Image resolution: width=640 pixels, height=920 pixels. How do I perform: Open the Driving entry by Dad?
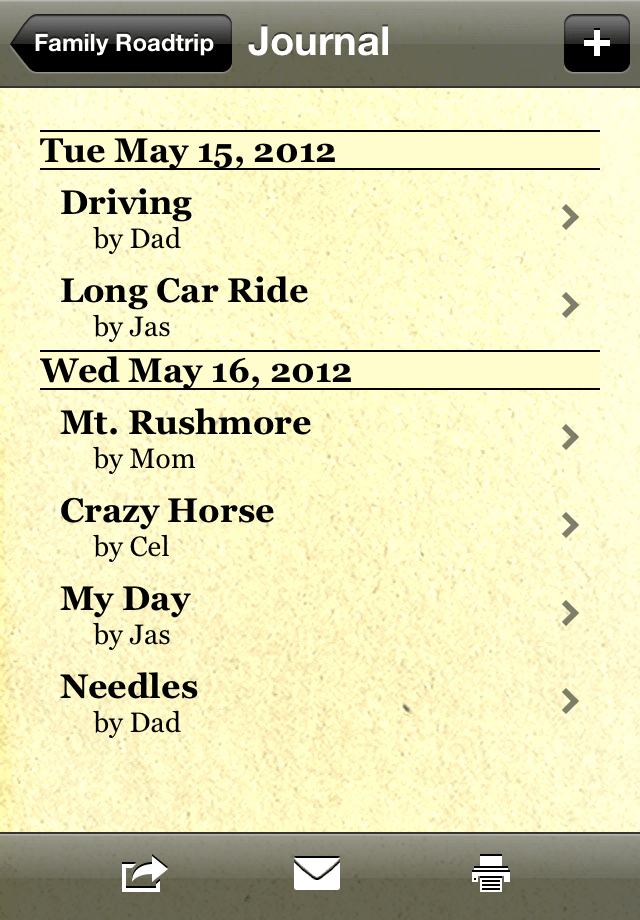tap(320, 218)
